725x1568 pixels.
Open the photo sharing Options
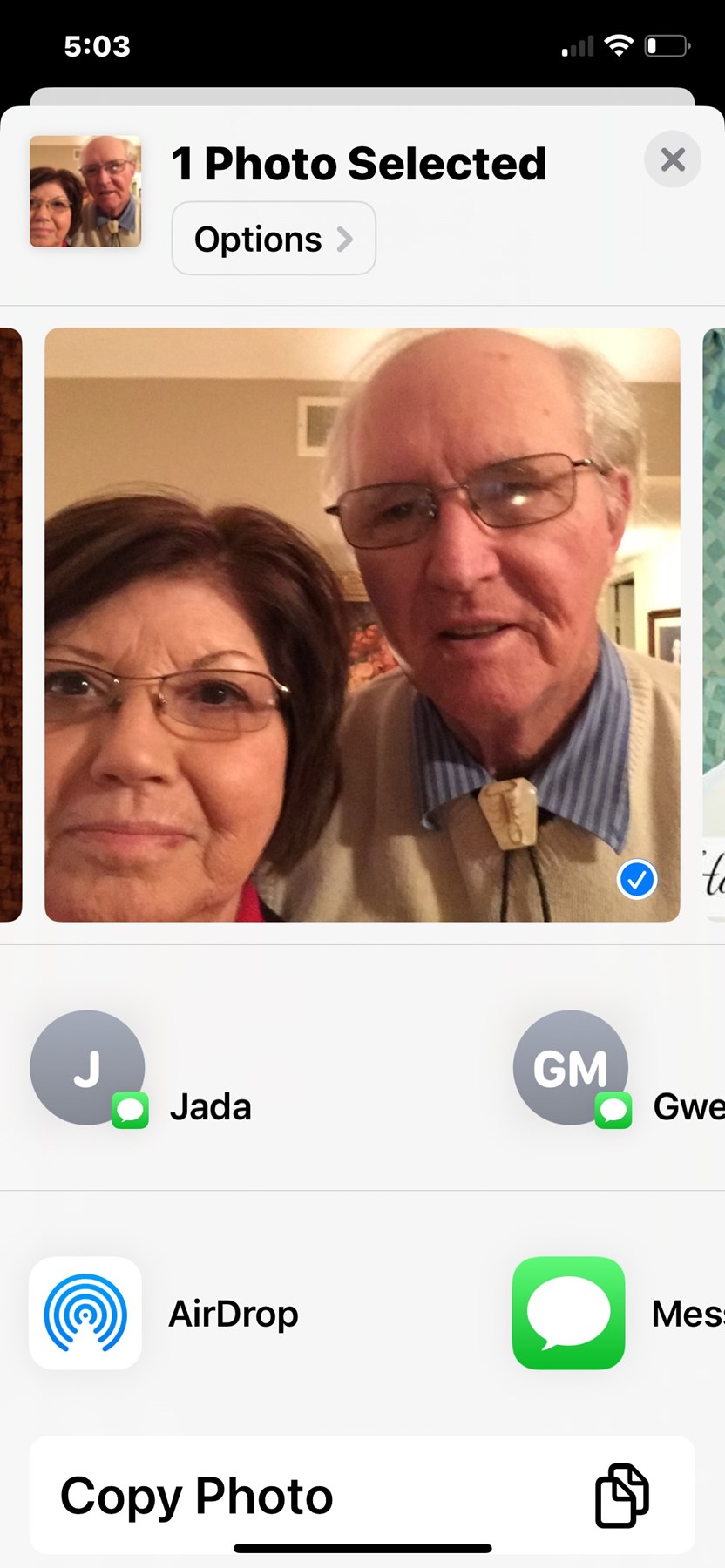click(274, 239)
